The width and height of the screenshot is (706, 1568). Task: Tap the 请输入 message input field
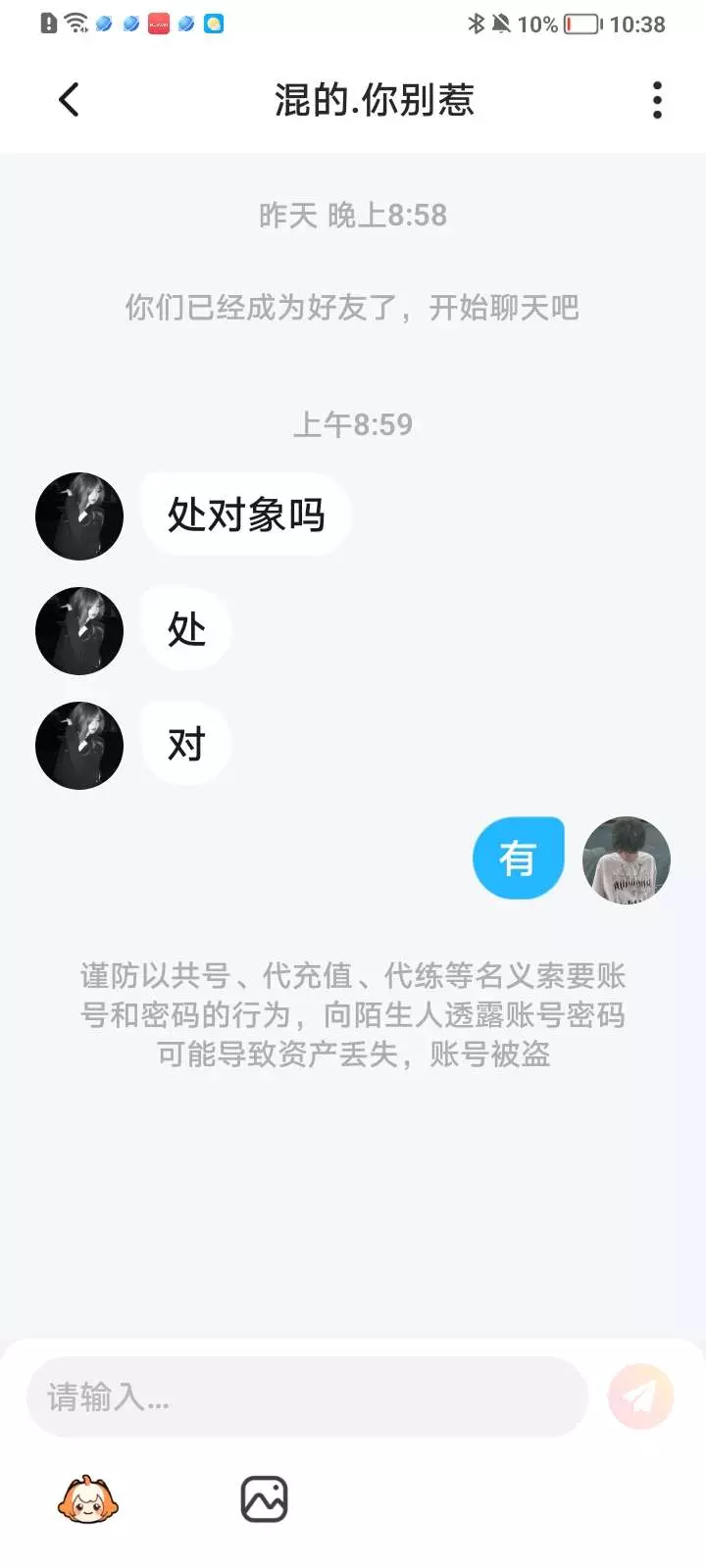(x=307, y=1396)
